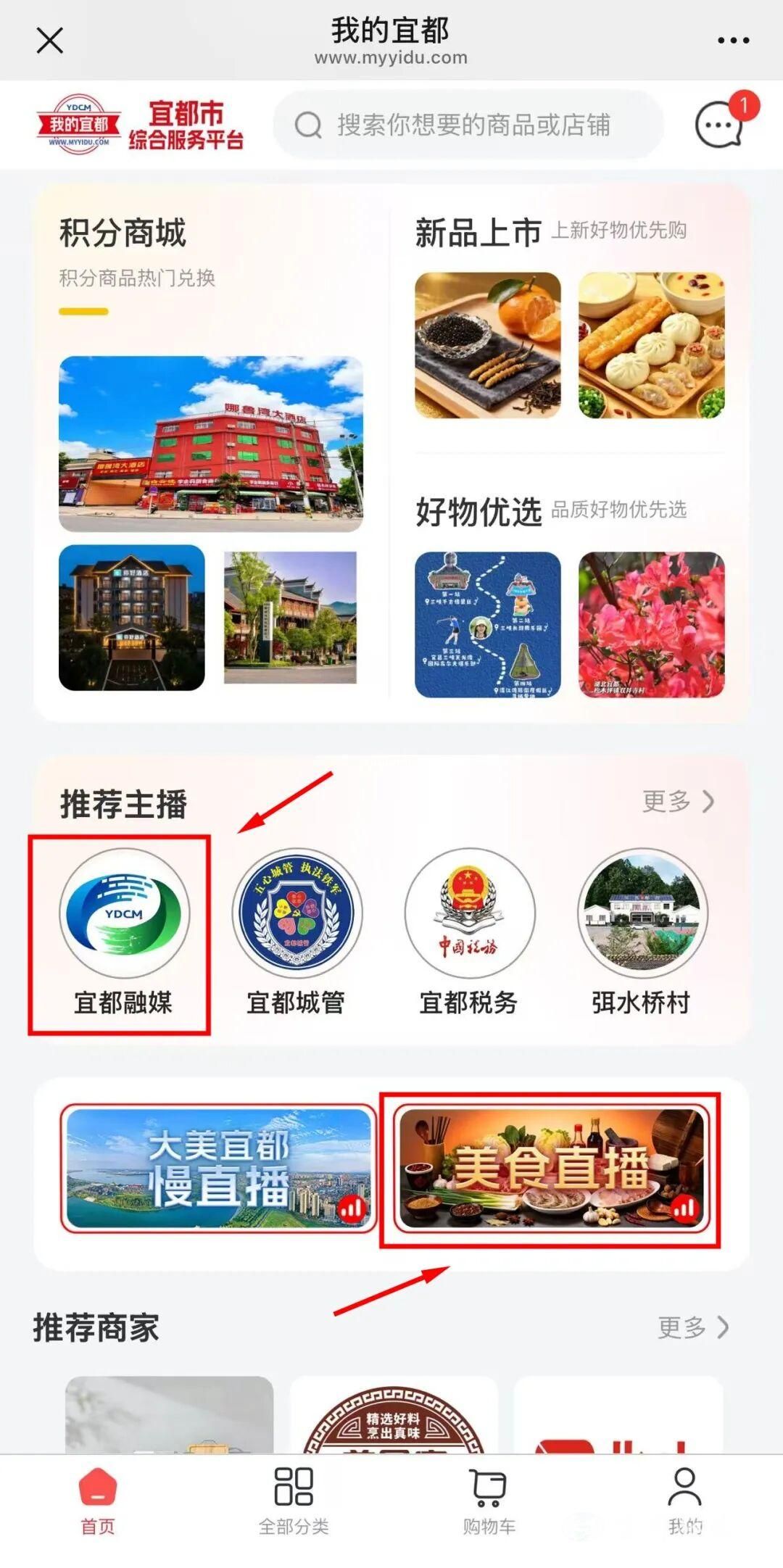Viewport: 783px width, 1568px height.
Task: Open the messages chat bubble icon
Action: (x=720, y=125)
